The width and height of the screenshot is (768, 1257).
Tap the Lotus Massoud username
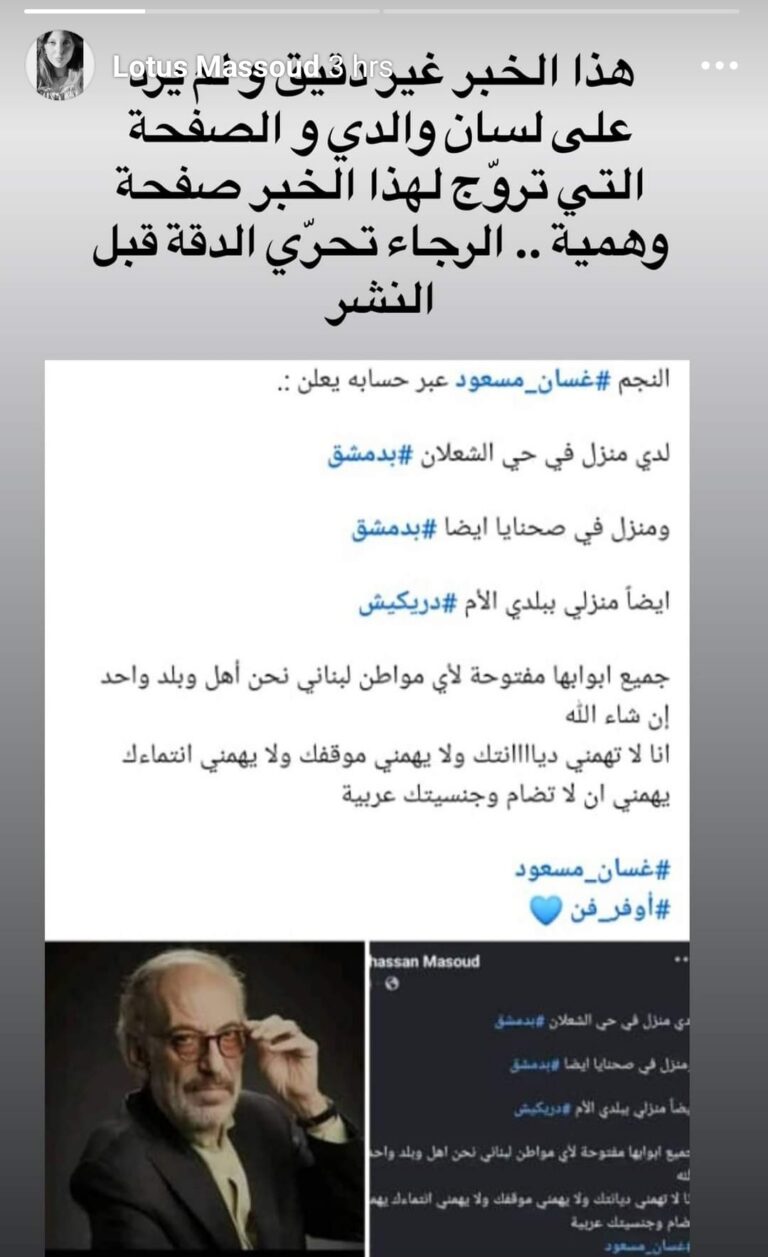[216, 67]
